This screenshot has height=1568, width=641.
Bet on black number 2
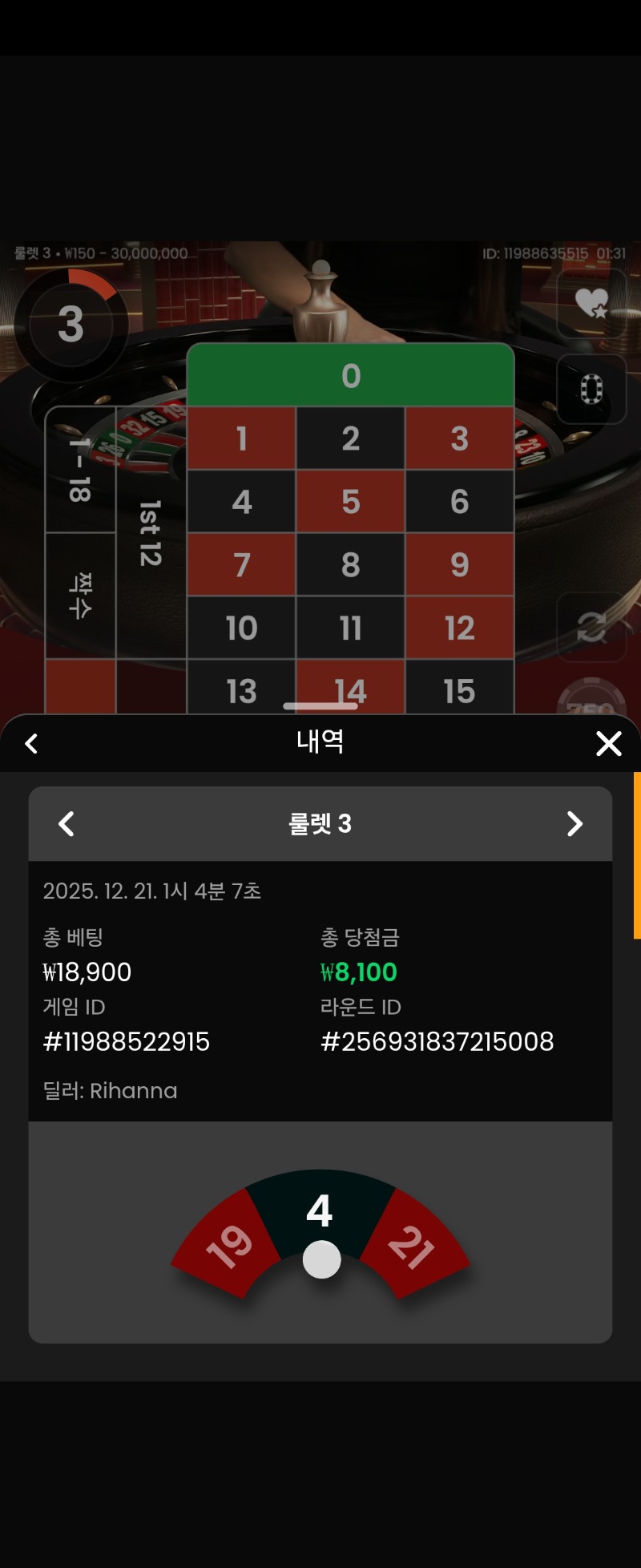coord(350,438)
